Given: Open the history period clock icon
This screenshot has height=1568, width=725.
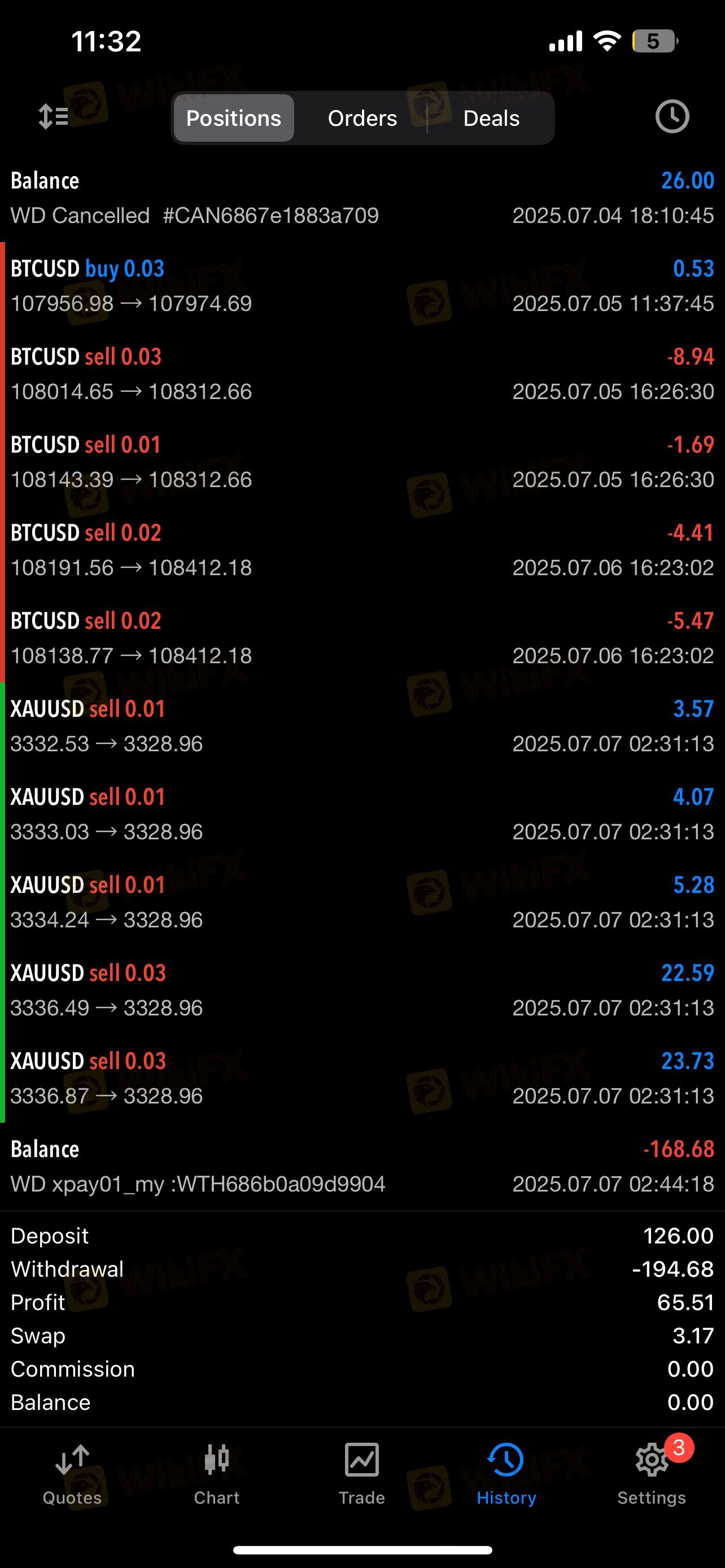Looking at the screenshot, I should pyautogui.click(x=672, y=116).
